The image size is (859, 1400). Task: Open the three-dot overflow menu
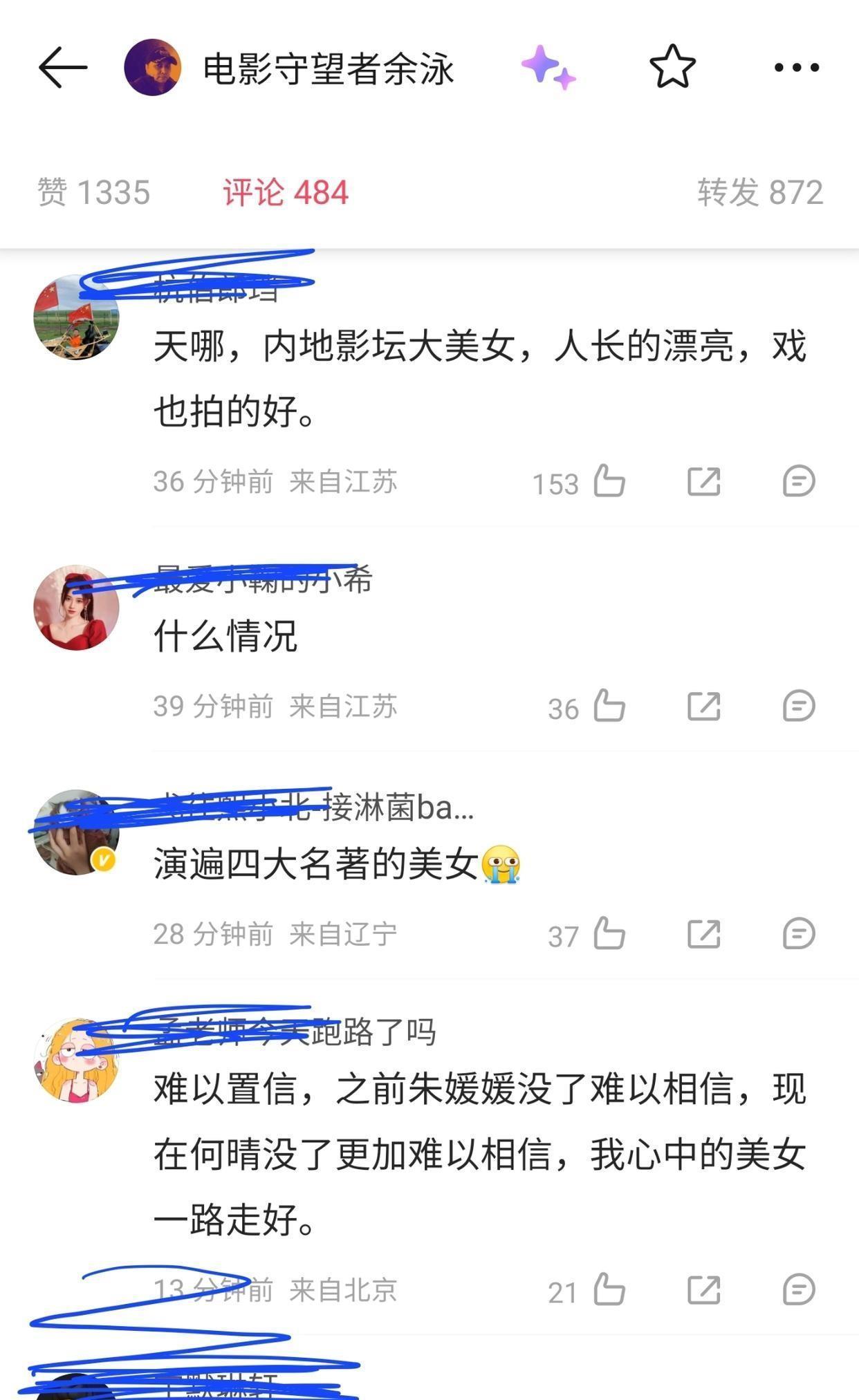(796, 68)
